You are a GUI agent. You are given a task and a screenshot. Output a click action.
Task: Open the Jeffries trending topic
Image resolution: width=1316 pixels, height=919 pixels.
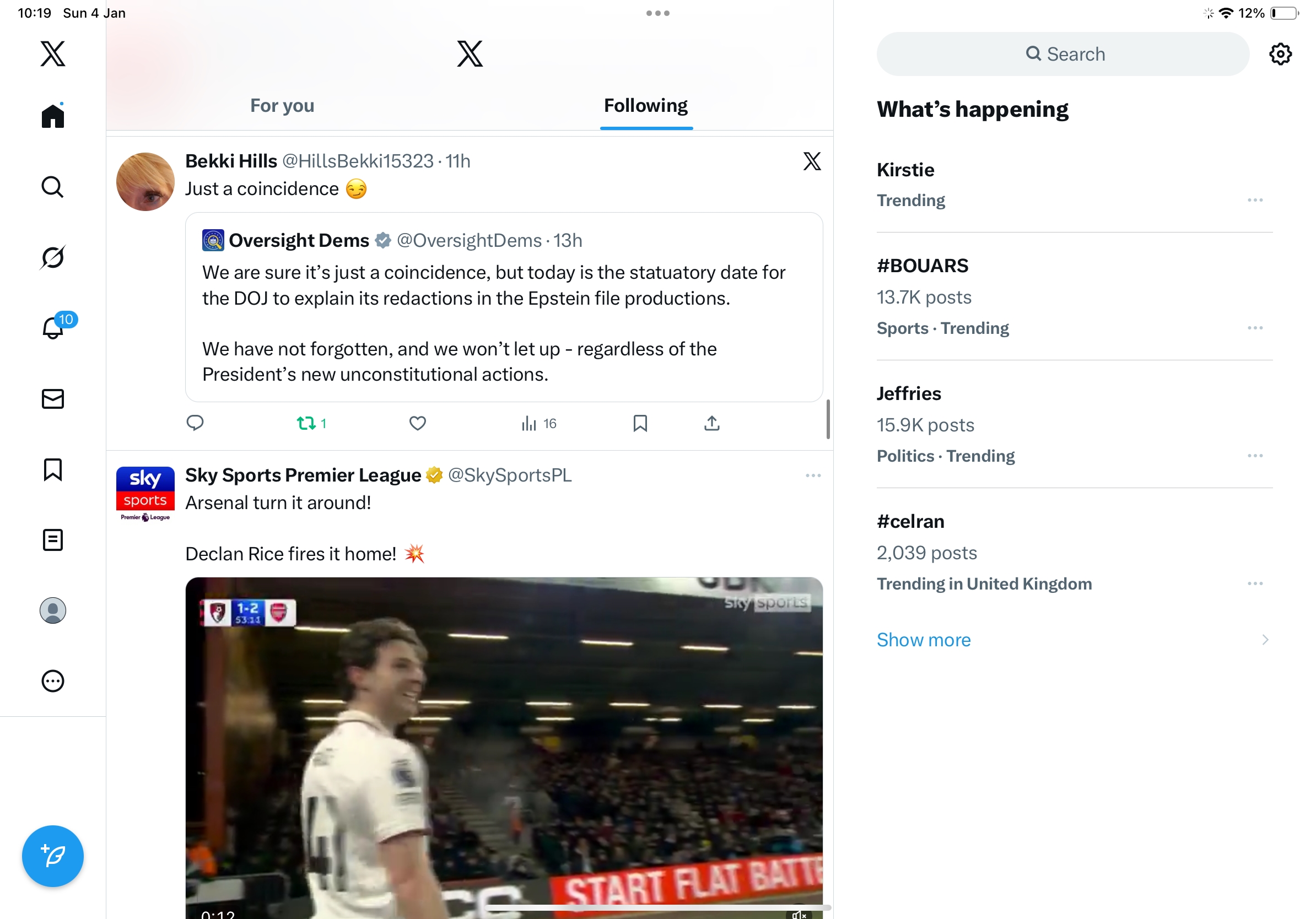pos(909,393)
